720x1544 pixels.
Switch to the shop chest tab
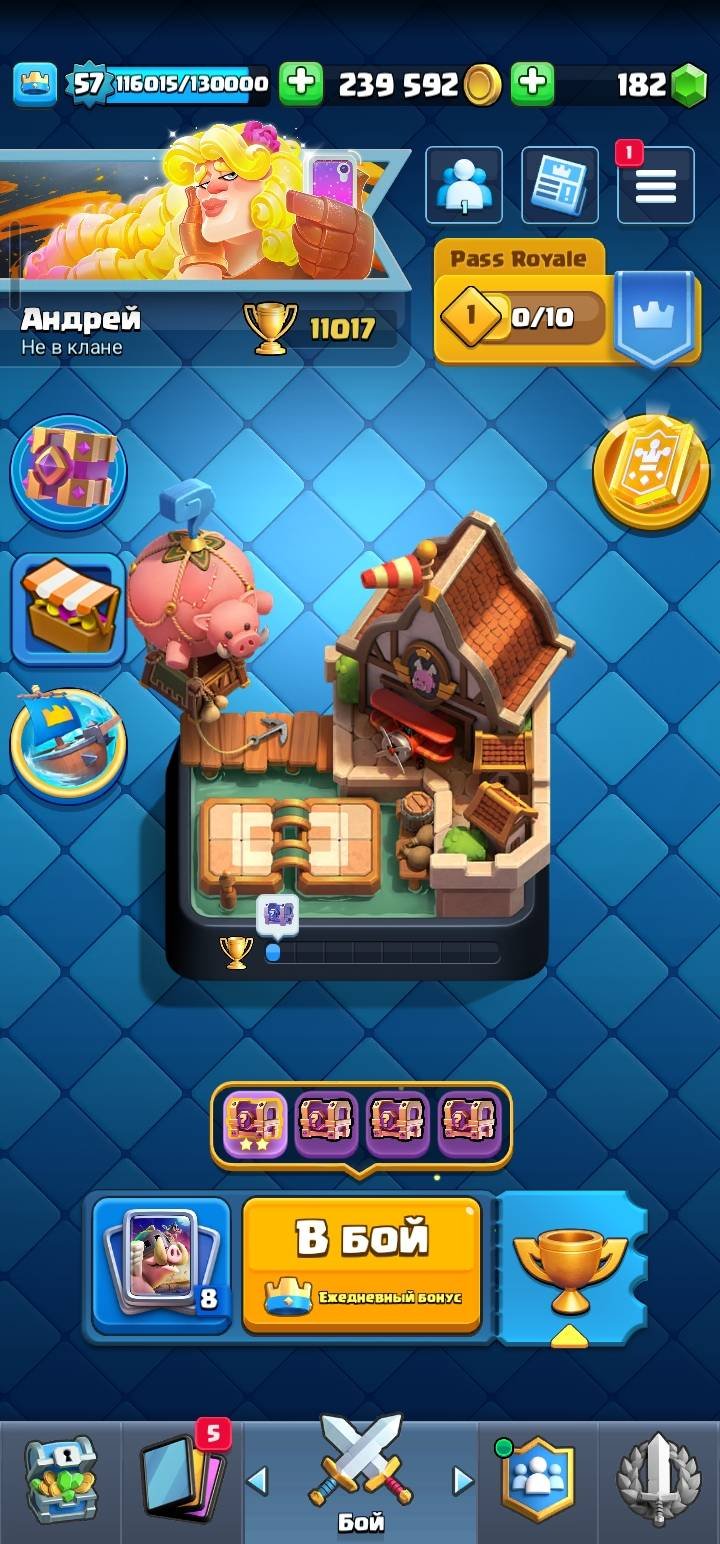(61, 1481)
